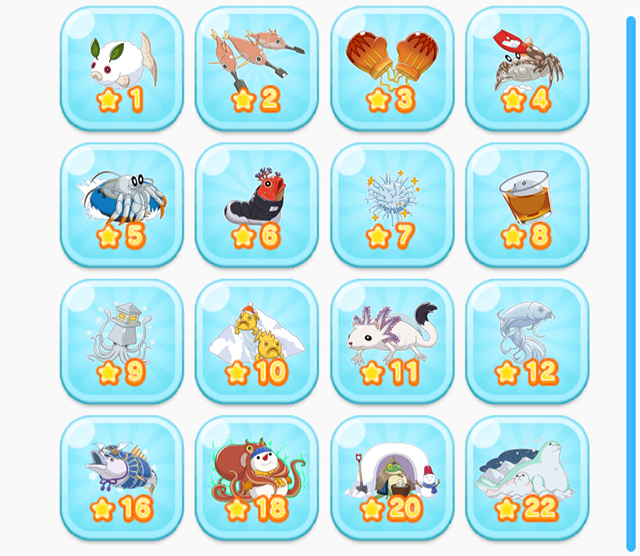Image resolution: width=640 pixels, height=556 pixels.
Task: Open the igloo frog tile with 20 stars
Action: point(392,478)
